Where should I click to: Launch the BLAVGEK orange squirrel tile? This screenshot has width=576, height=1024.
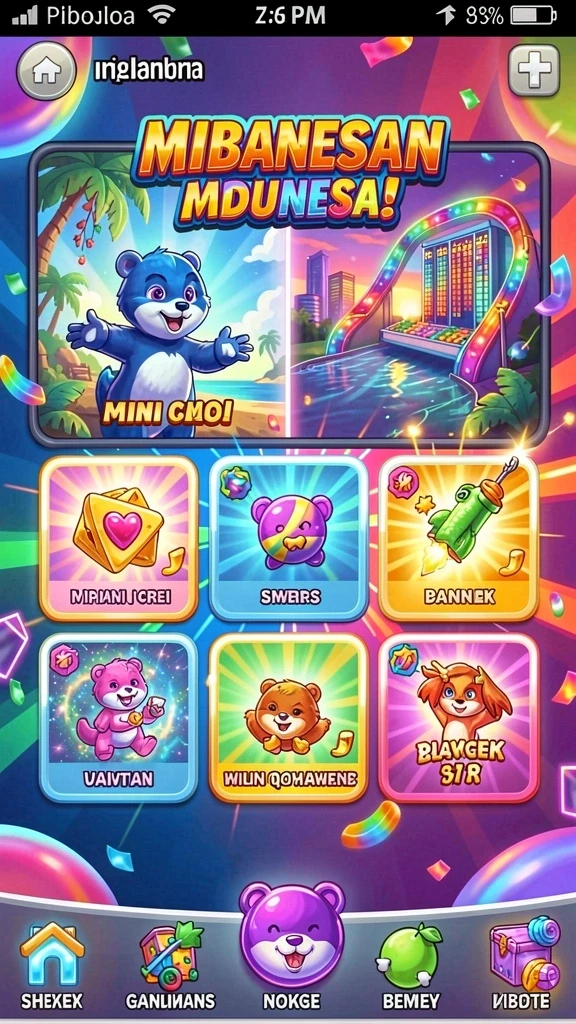[458, 717]
